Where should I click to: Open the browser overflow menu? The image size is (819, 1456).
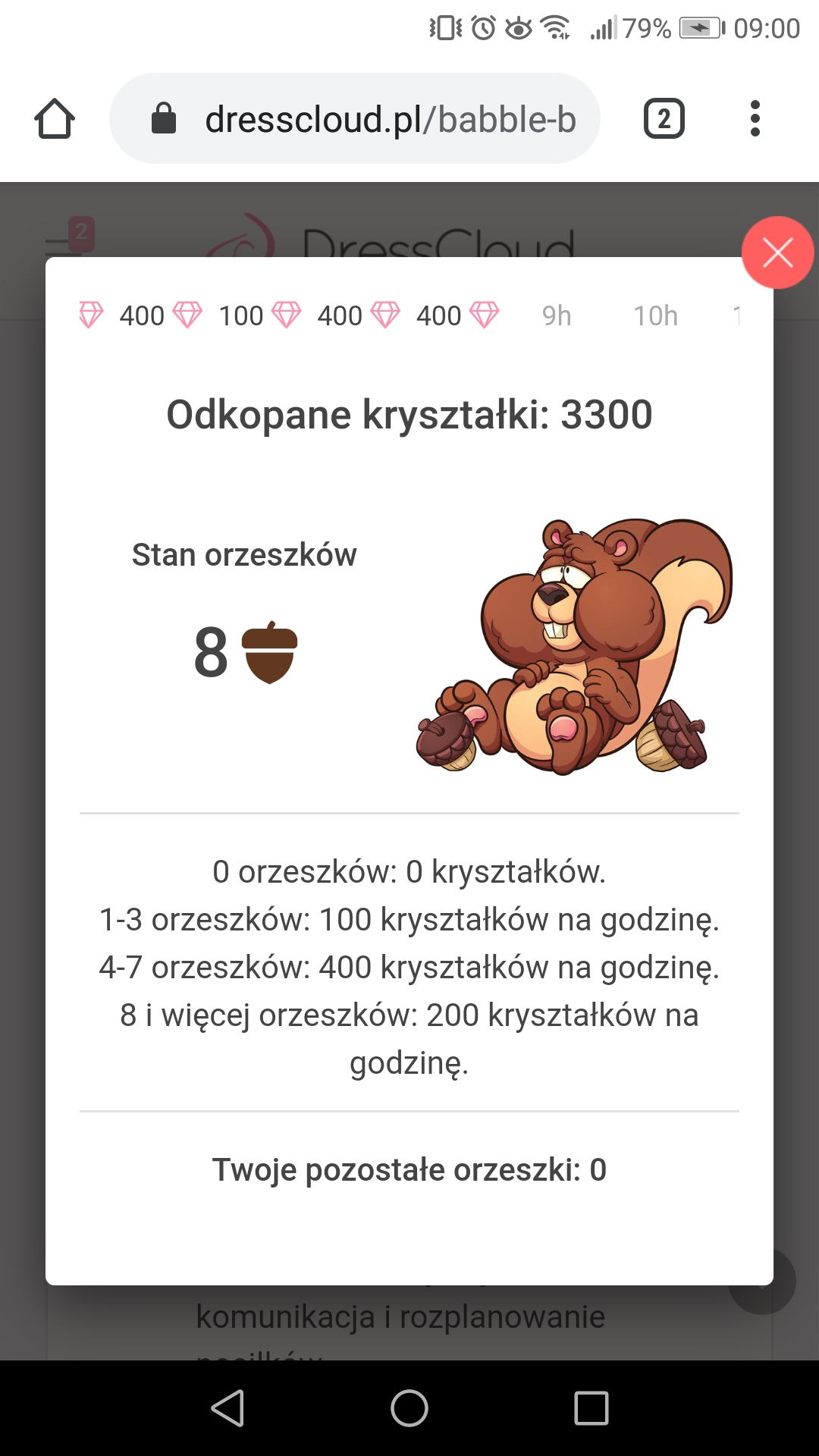[755, 119]
